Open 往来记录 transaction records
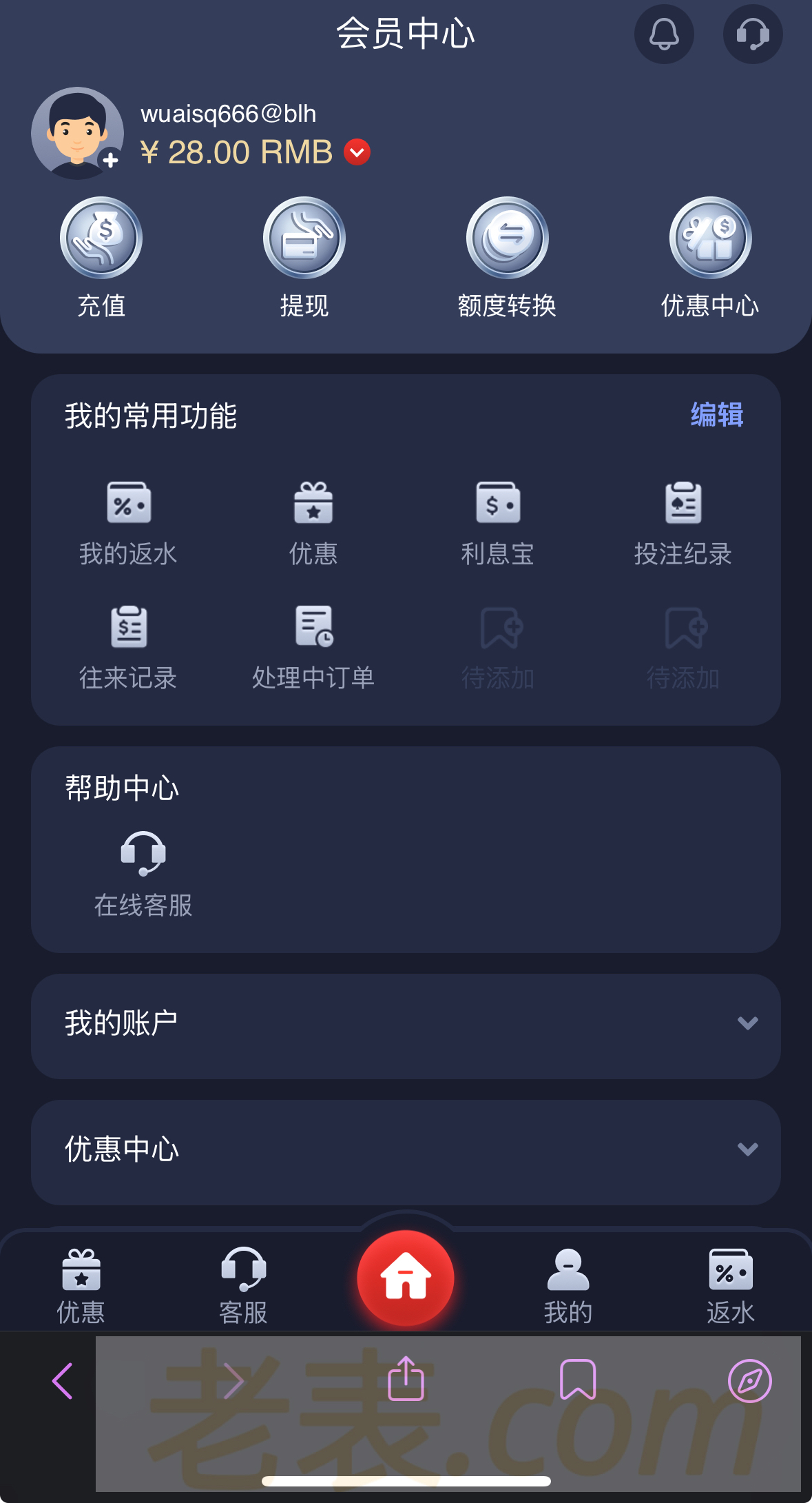The image size is (812, 1503). click(129, 646)
